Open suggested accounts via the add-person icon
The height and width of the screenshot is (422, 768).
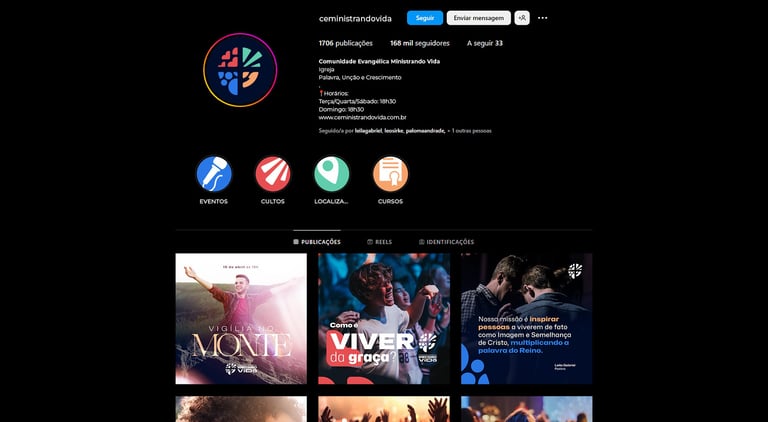coord(522,18)
